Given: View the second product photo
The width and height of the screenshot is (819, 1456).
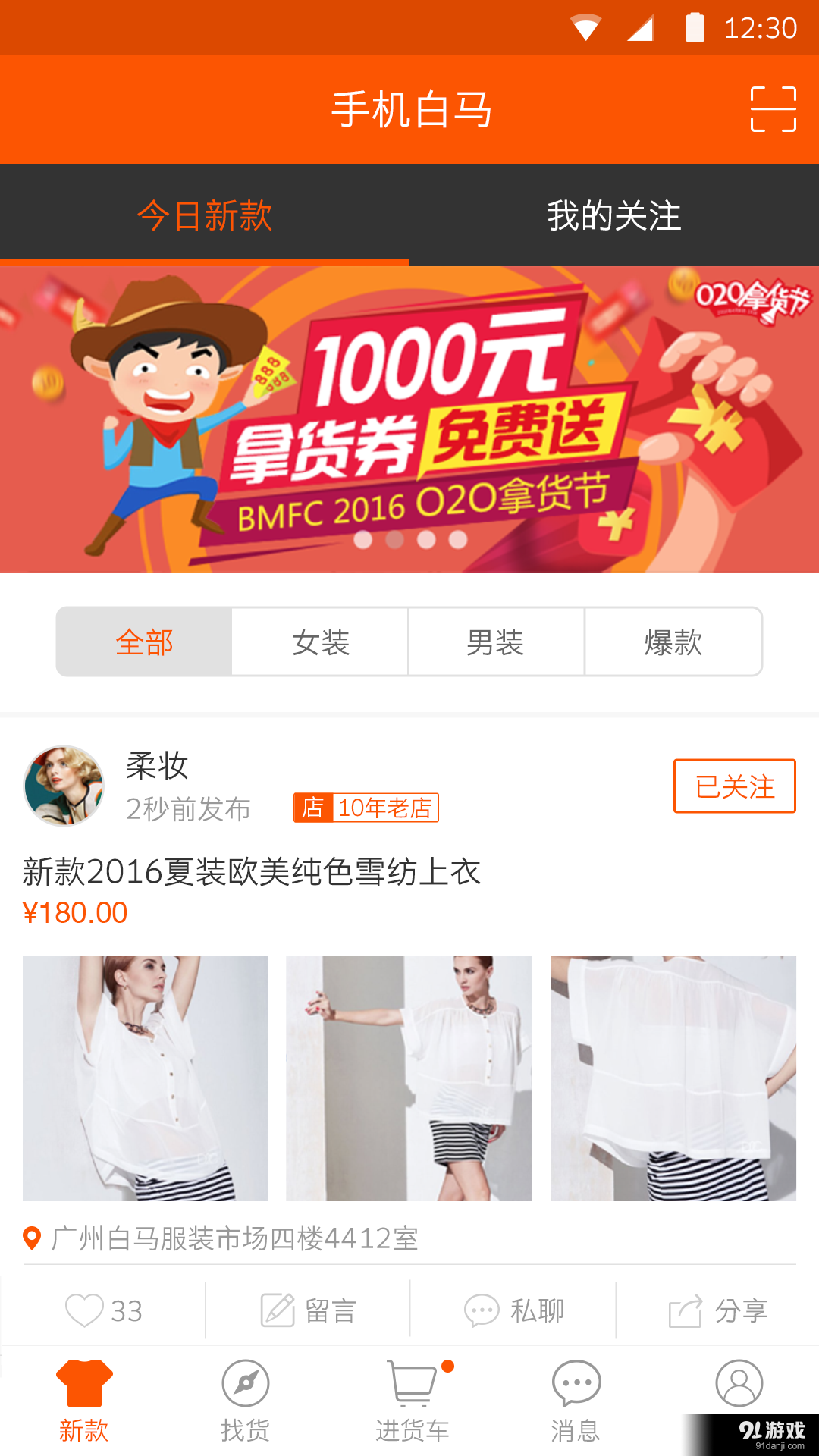Looking at the screenshot, I should pyautogui.click(x=409, y=1078).
